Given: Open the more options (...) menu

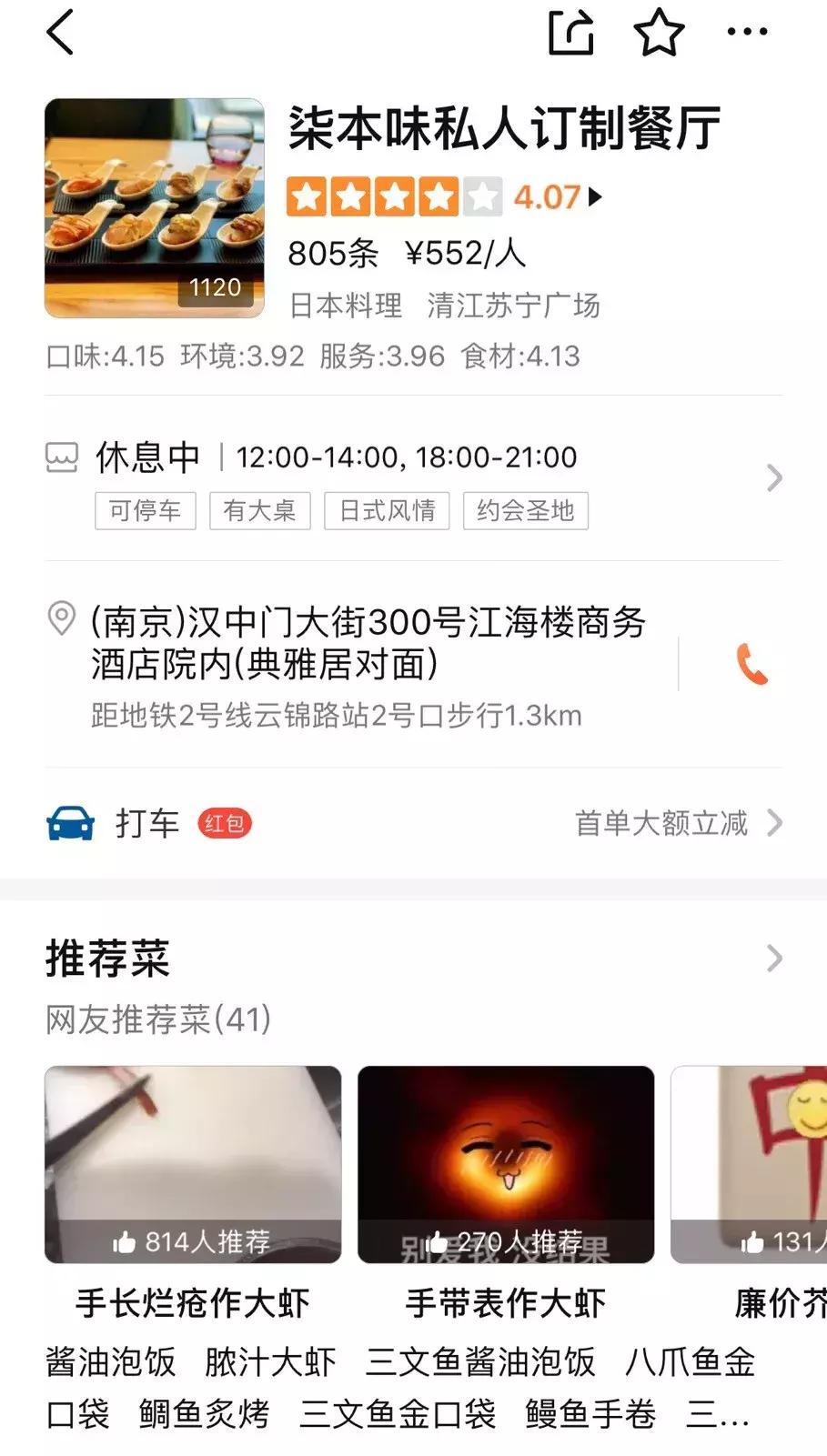Looking at the screenshot, I should point(744,32).
